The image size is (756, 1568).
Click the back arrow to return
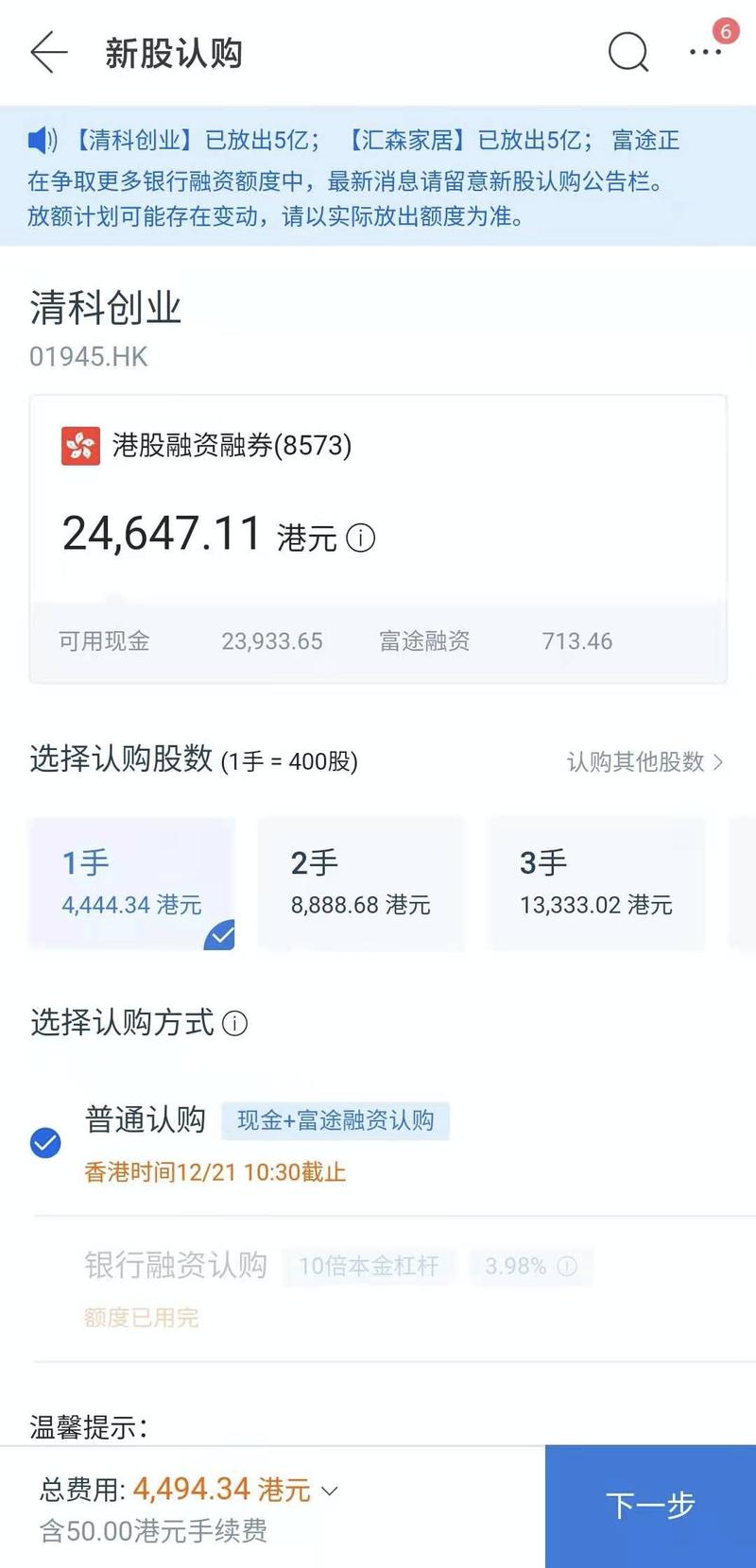tap(47, 53)
